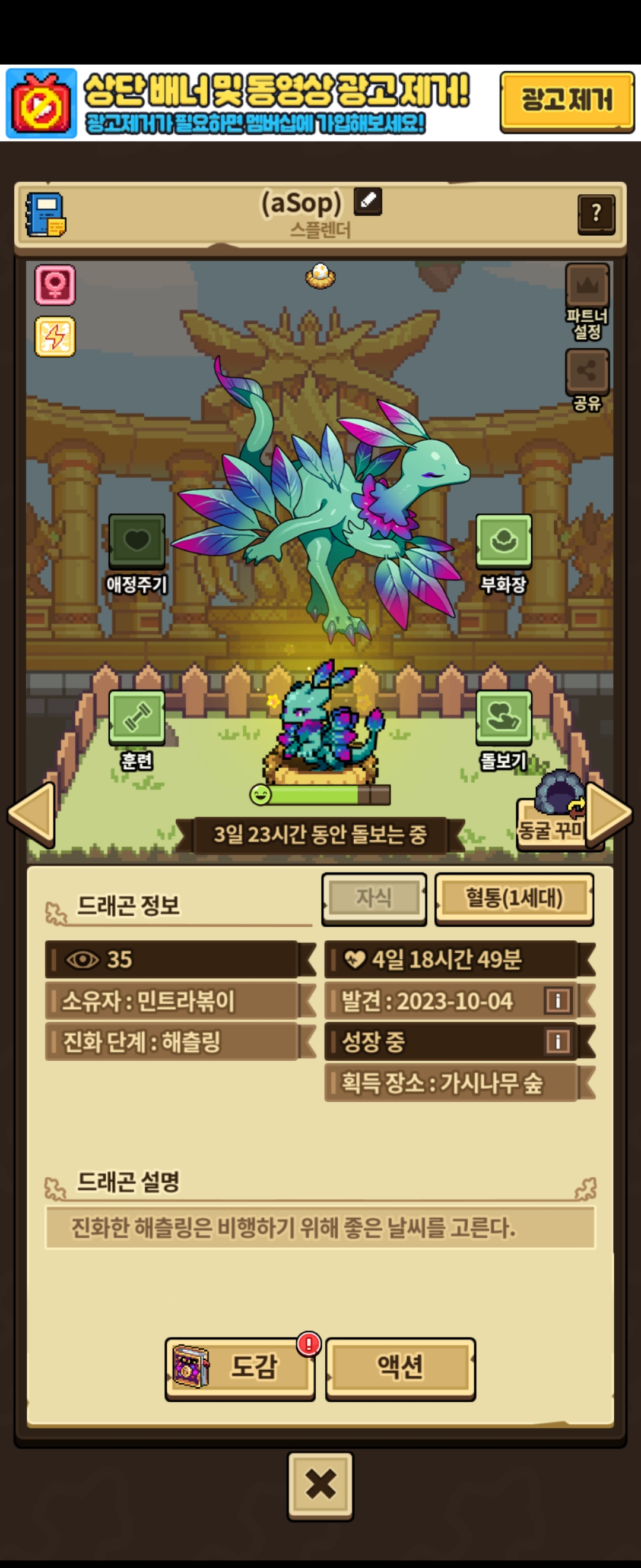The image size is (641, 1568).
Task: Open the 도감 encyclopedia
Action: point(240,1367)
